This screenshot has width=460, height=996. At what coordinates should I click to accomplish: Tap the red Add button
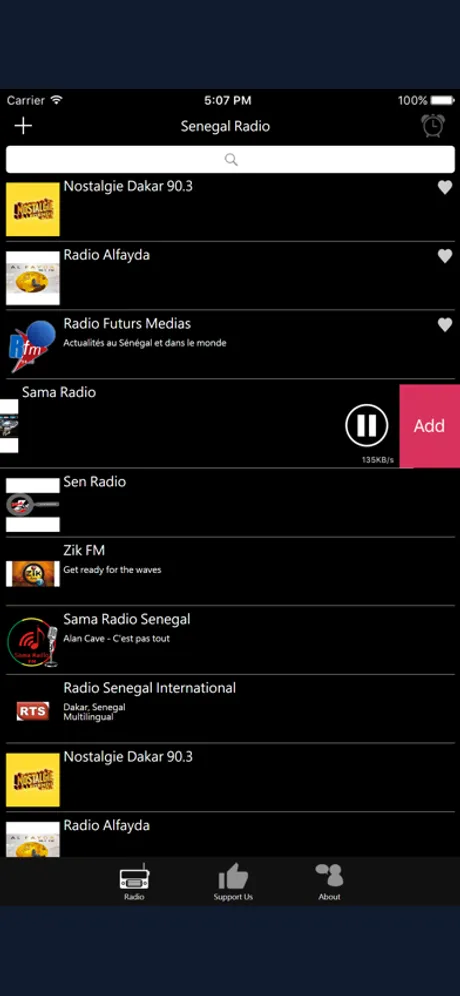(429, 426)
